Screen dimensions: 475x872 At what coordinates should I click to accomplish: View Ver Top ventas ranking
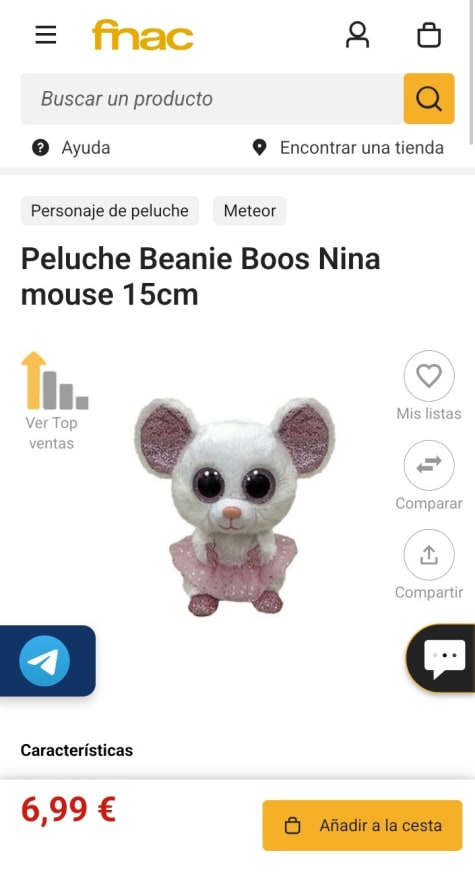click(52, 401)
